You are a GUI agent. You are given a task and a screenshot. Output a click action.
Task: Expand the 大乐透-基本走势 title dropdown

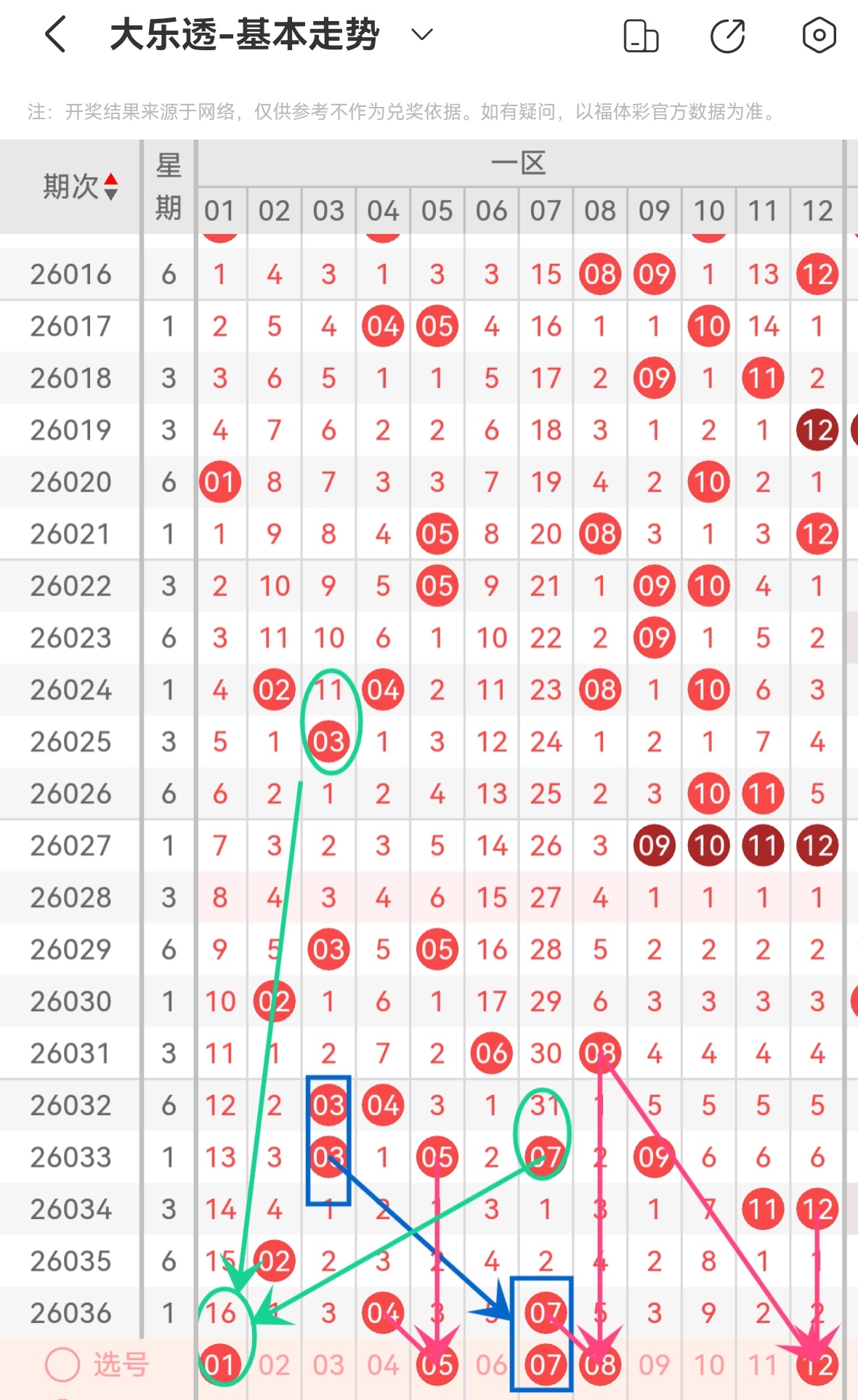[x=422, y=34]
